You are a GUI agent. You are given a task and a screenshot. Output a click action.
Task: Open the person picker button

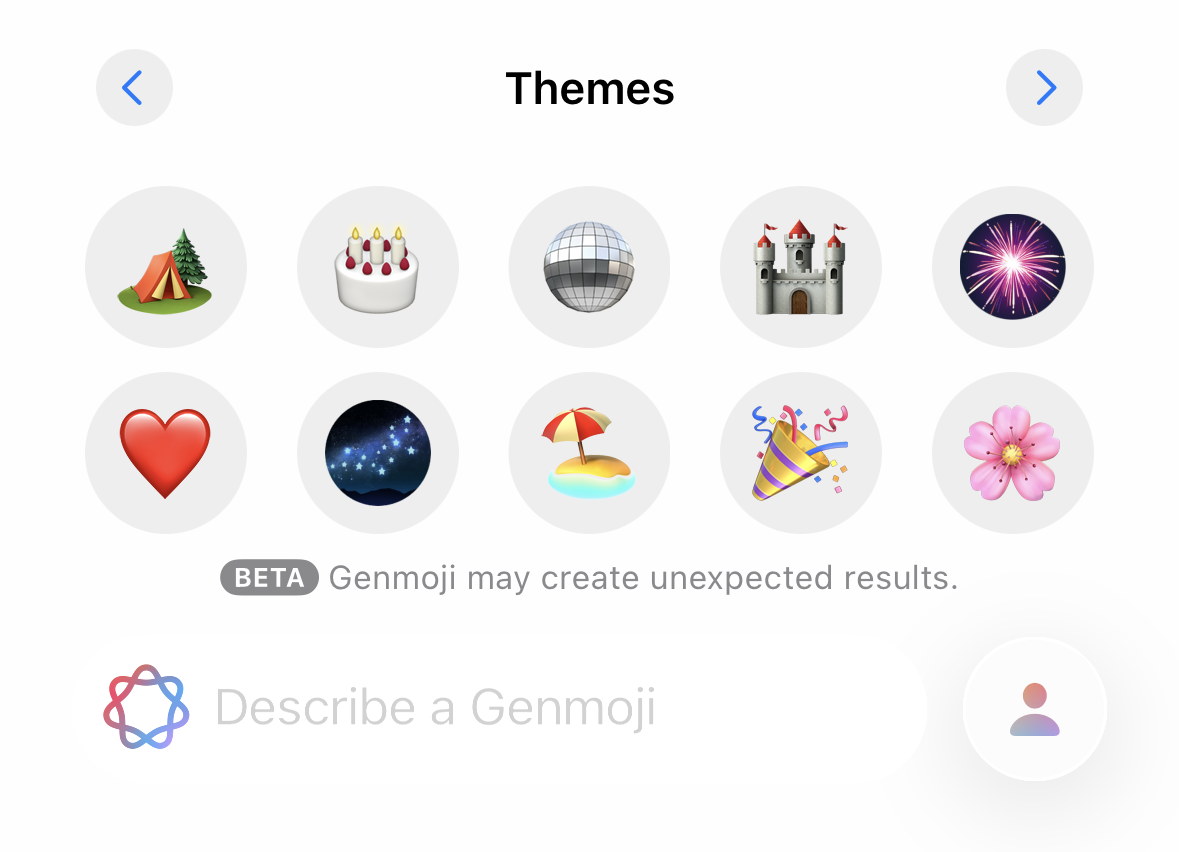pos(1035,708)
